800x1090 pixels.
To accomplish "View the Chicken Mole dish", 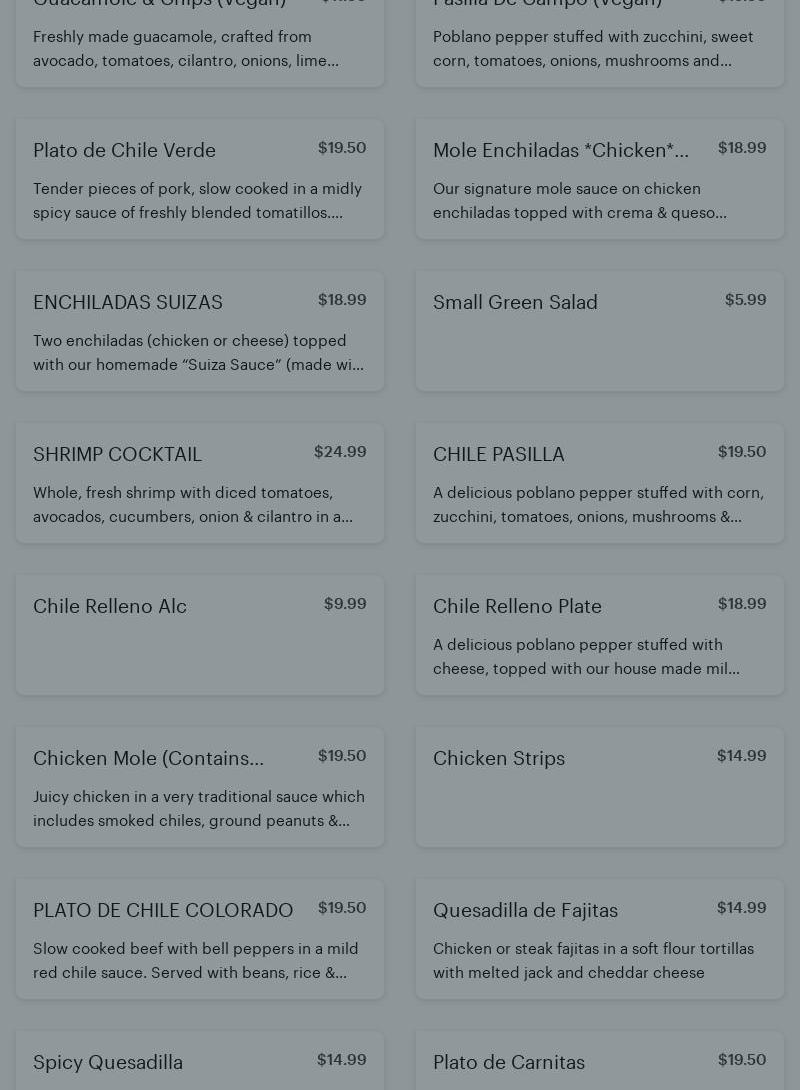I will point(200,787).
